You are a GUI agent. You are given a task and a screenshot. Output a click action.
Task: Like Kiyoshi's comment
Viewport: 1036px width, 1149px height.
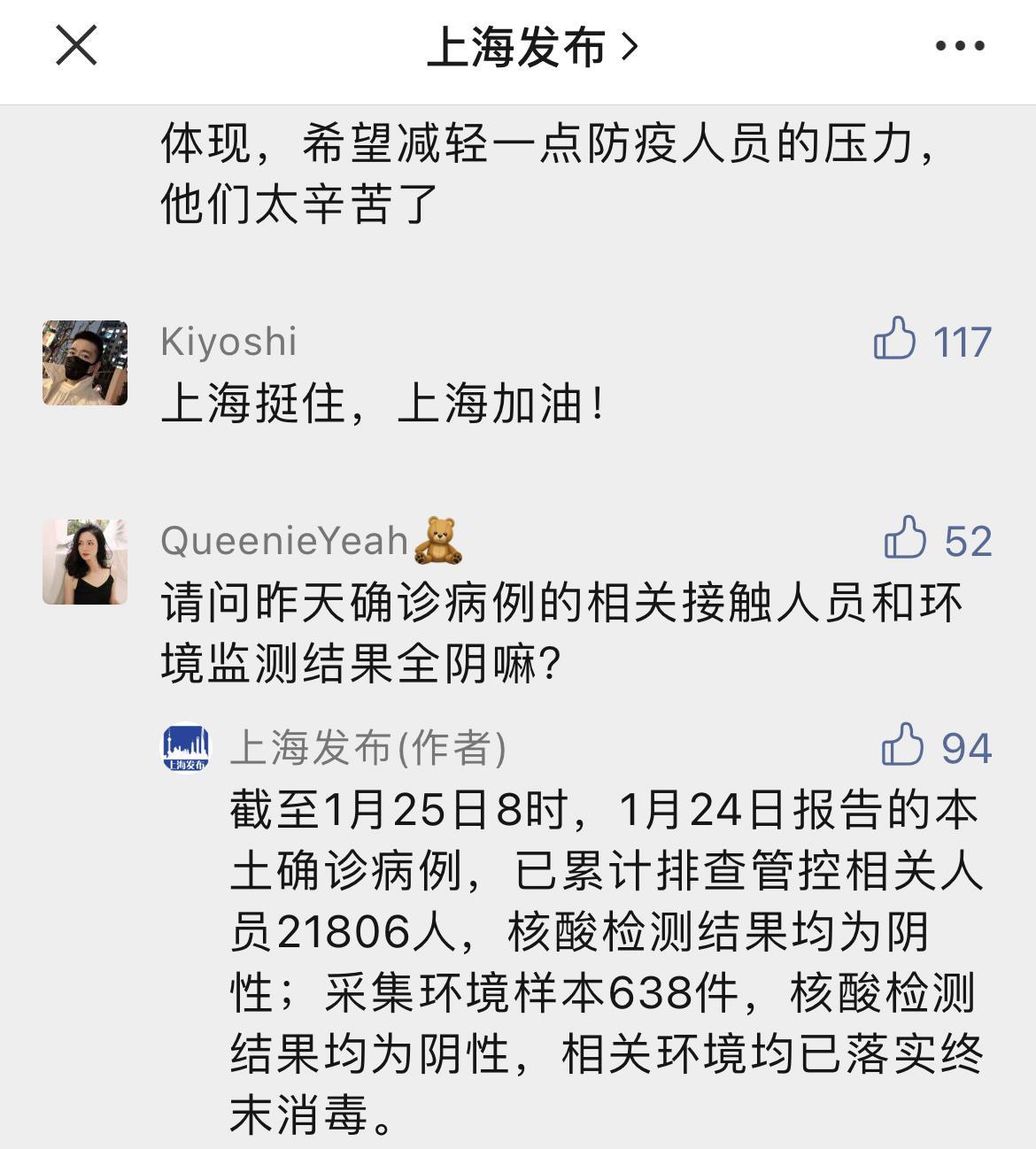[894, 339]
